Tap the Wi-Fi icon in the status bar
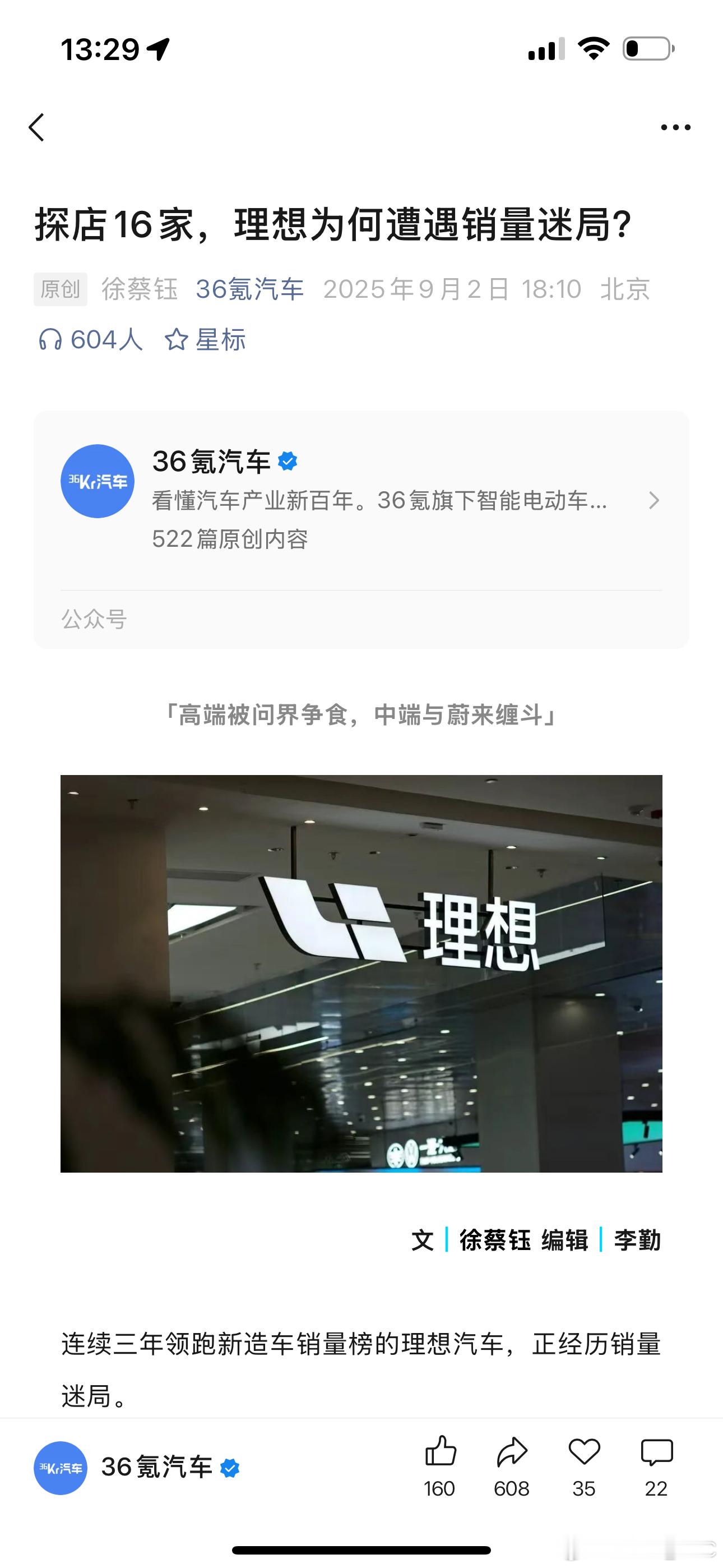Image resolution: width=723 pixels, height=1568 pixels. point(591,49)
